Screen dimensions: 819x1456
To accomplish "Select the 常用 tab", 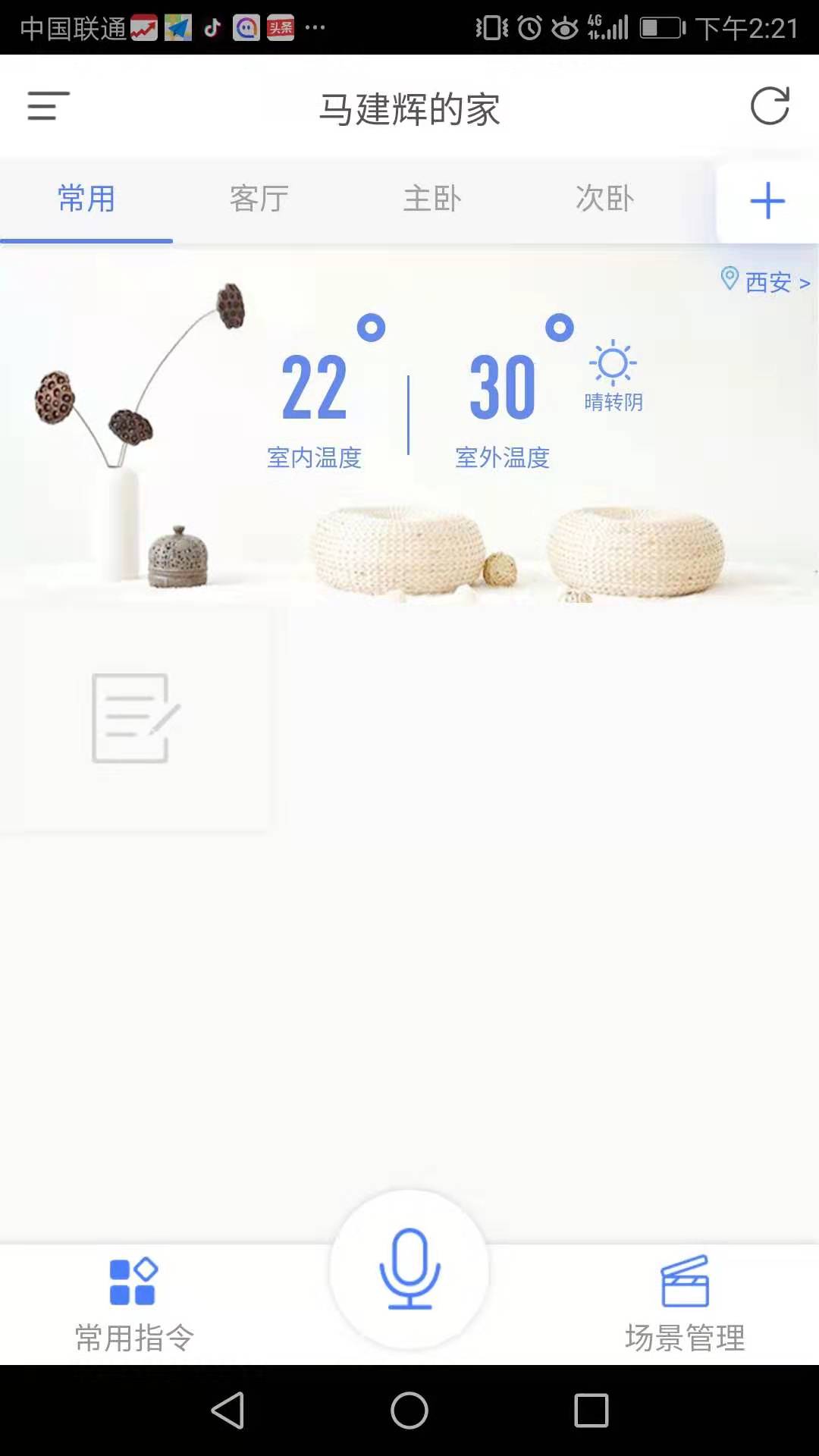I will [86, 199].
